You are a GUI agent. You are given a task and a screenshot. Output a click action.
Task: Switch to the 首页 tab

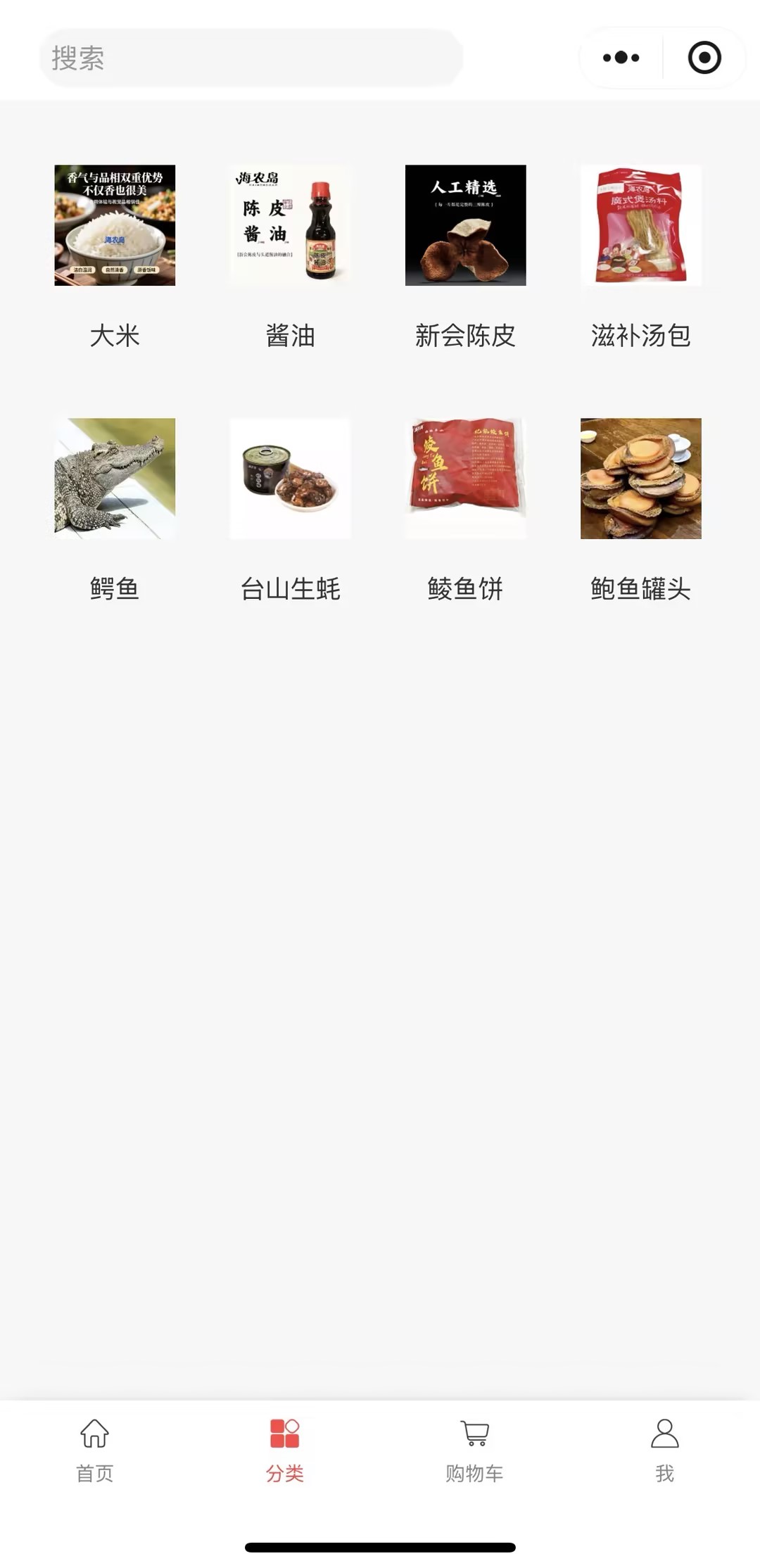[95, 1450]
